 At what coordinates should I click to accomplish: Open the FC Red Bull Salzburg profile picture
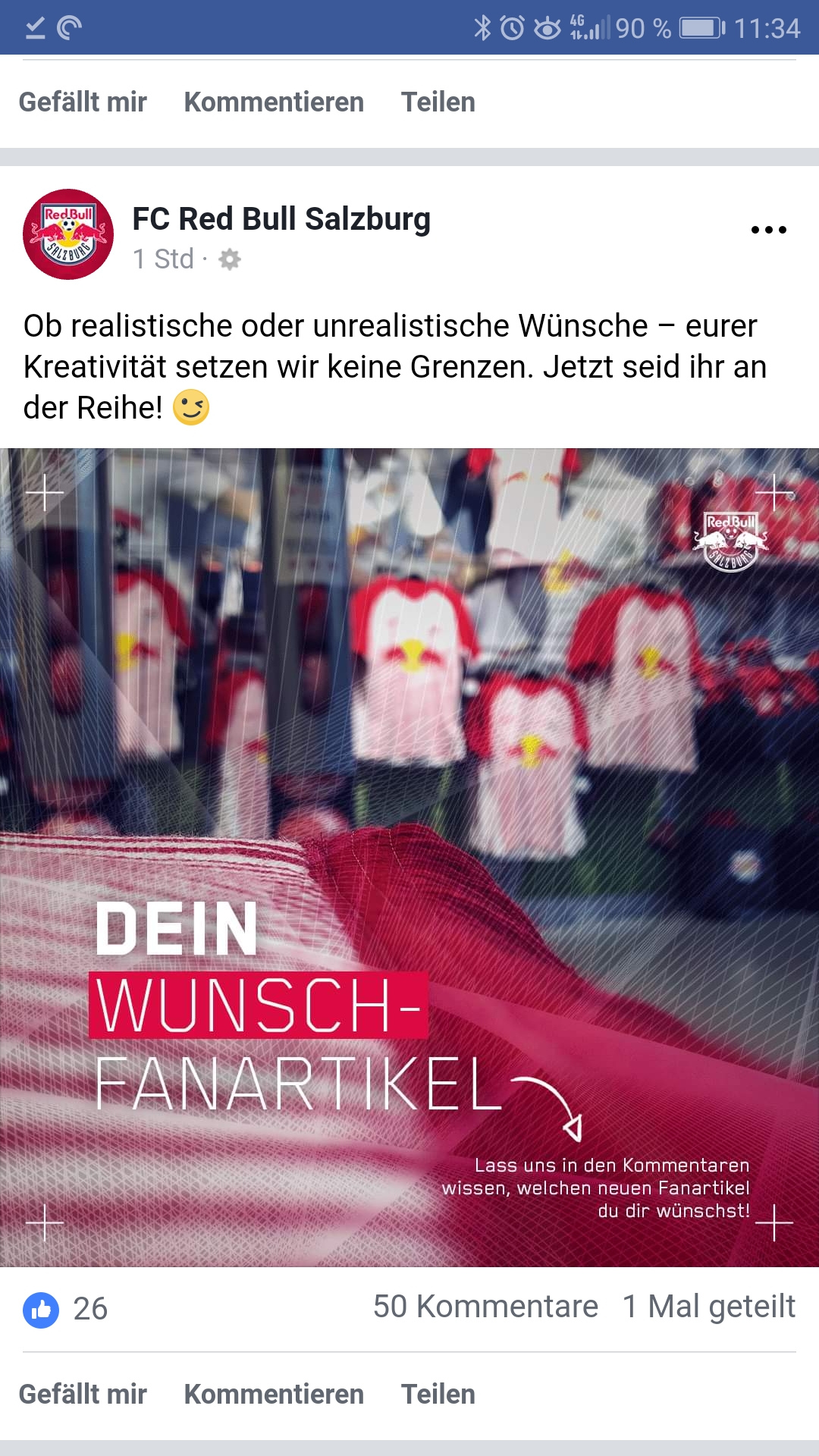coord(68,234)
